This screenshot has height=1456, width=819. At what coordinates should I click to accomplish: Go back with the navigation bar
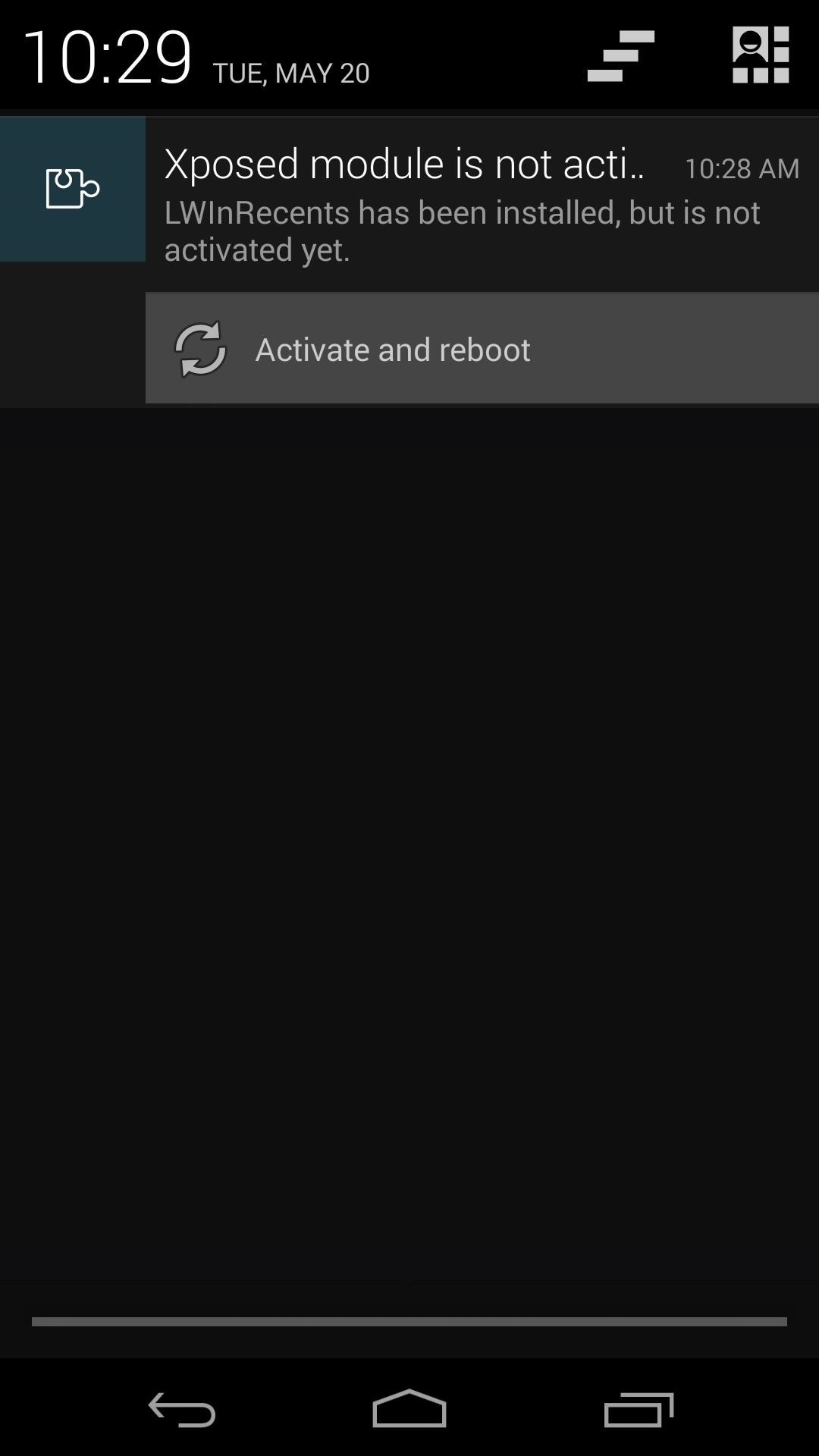182,1410
